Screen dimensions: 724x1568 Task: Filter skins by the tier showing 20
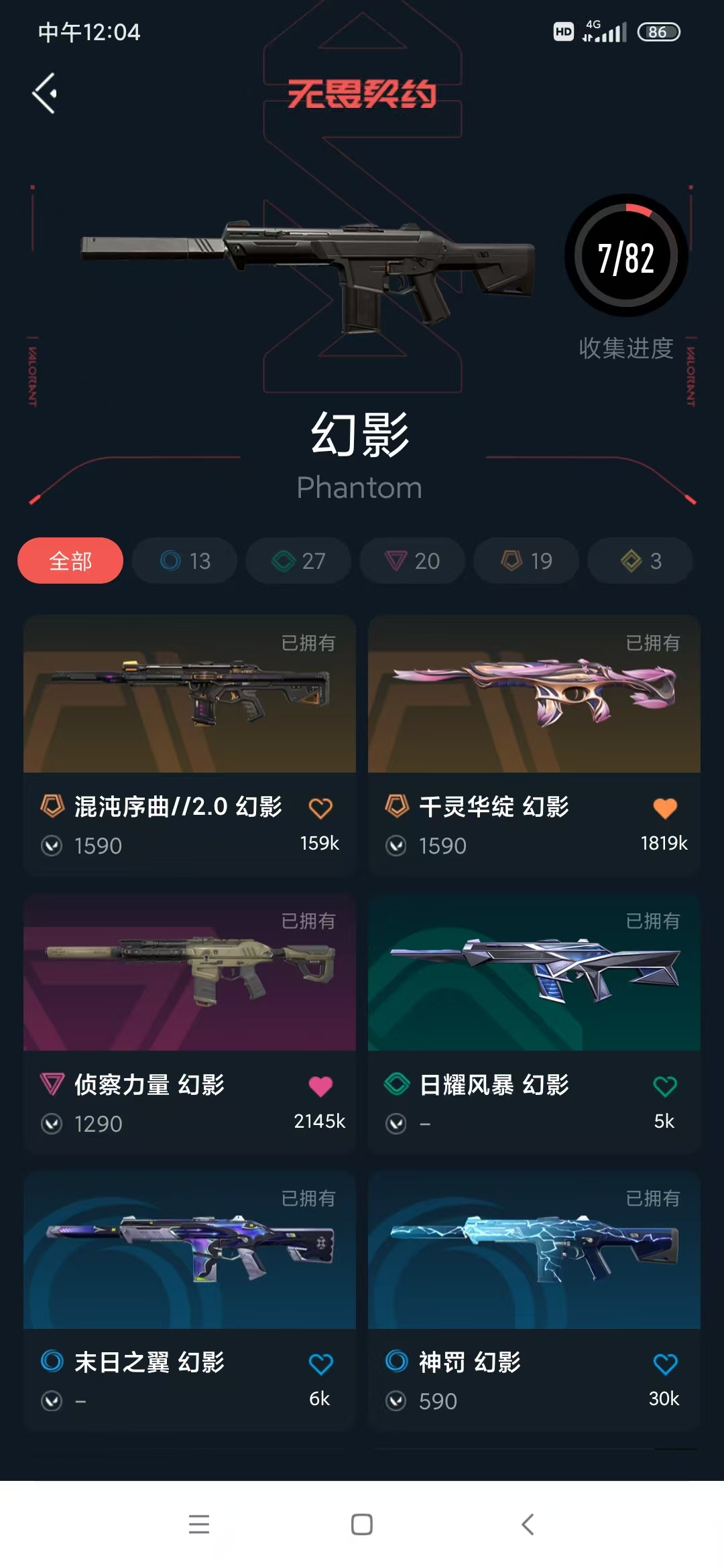pyautogui.click(x=412, y=561)
